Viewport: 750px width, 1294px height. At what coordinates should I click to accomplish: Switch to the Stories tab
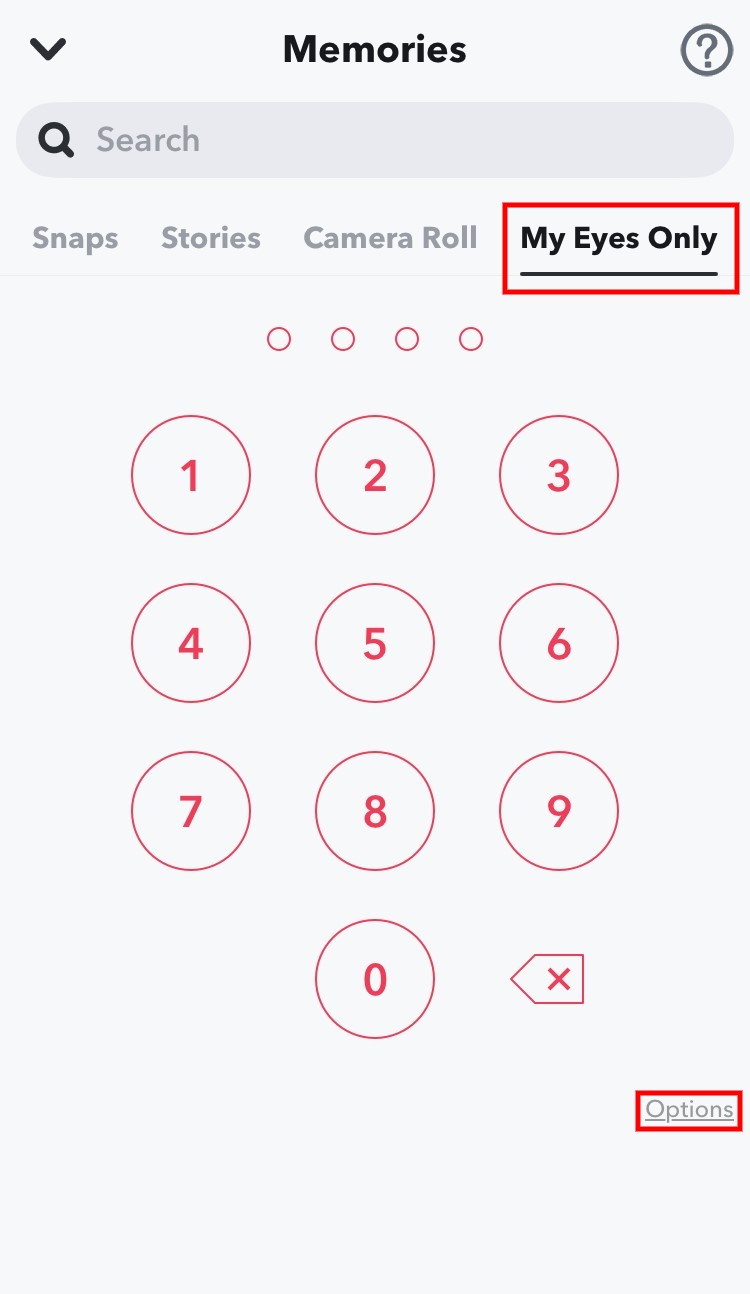coord(211,238)
